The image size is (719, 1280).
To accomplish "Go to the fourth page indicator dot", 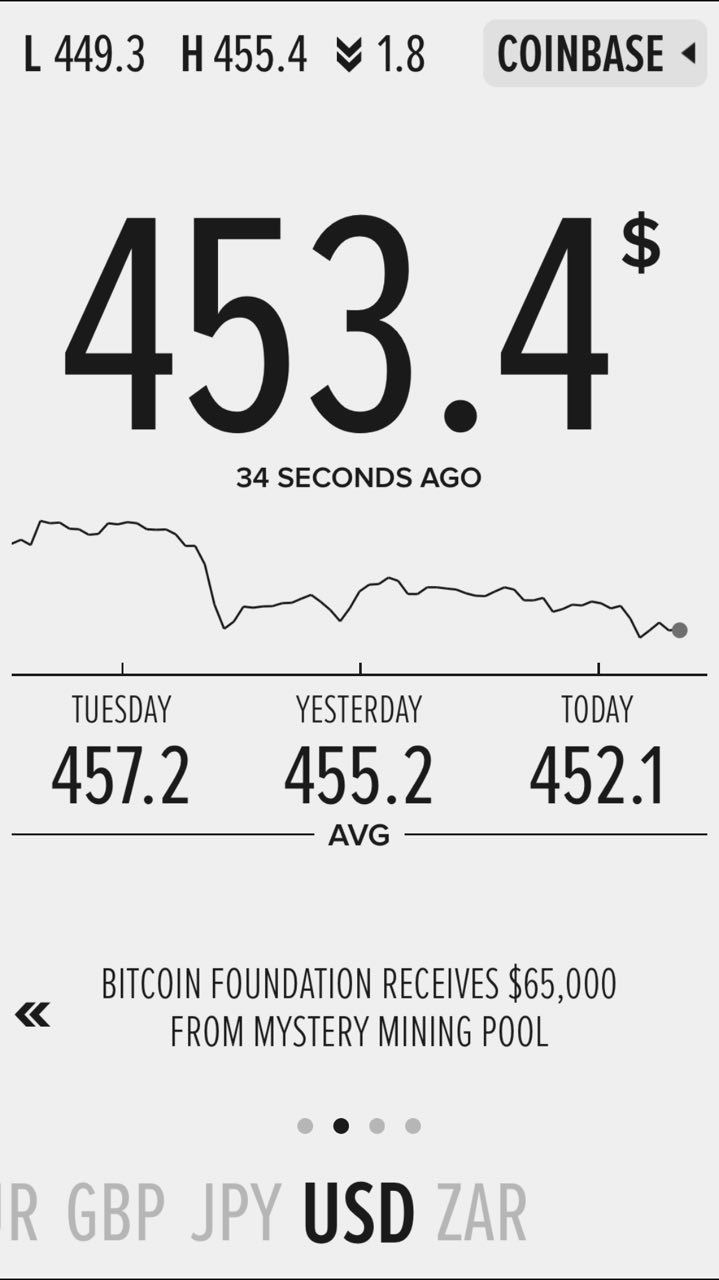I will click(x=413, y=1126).
